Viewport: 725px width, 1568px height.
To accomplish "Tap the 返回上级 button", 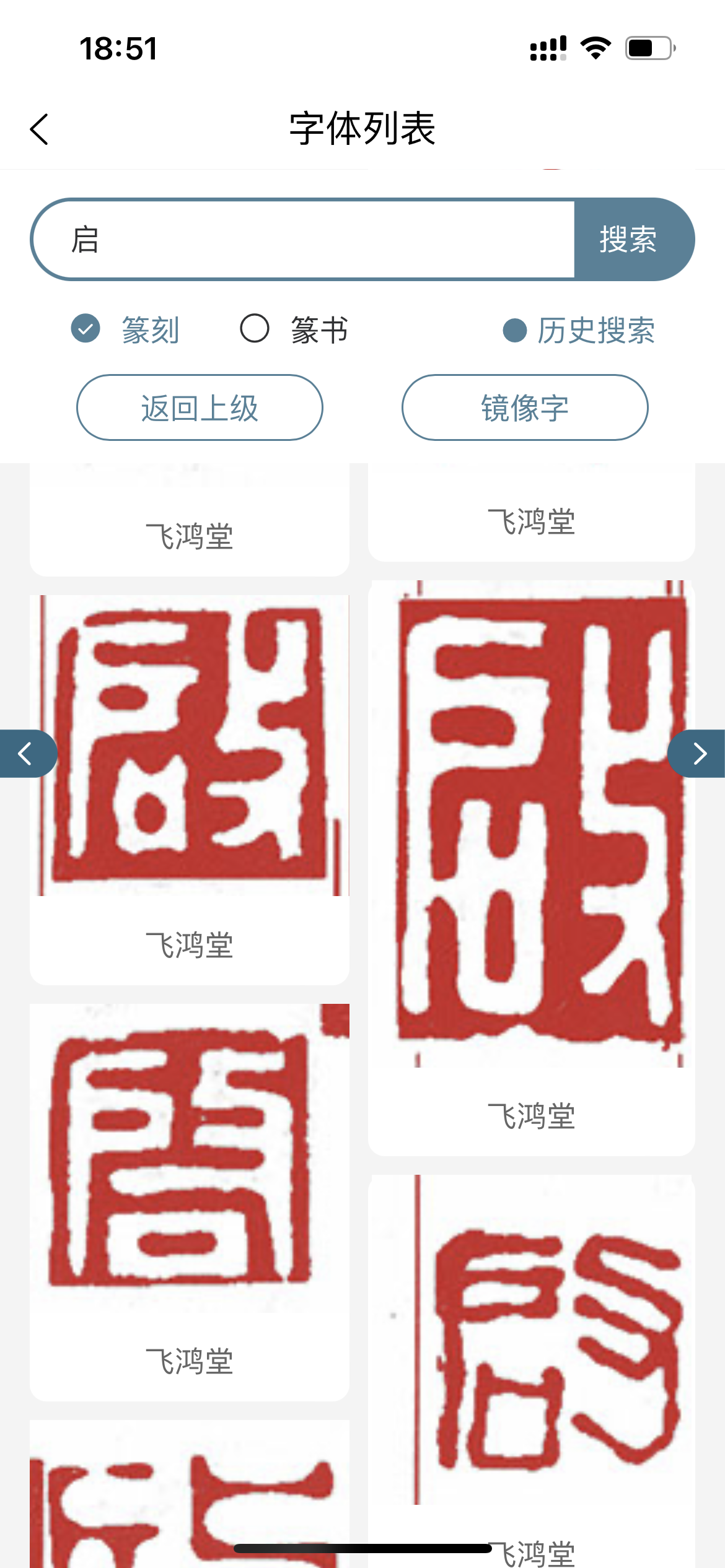I will click(200, 407).
